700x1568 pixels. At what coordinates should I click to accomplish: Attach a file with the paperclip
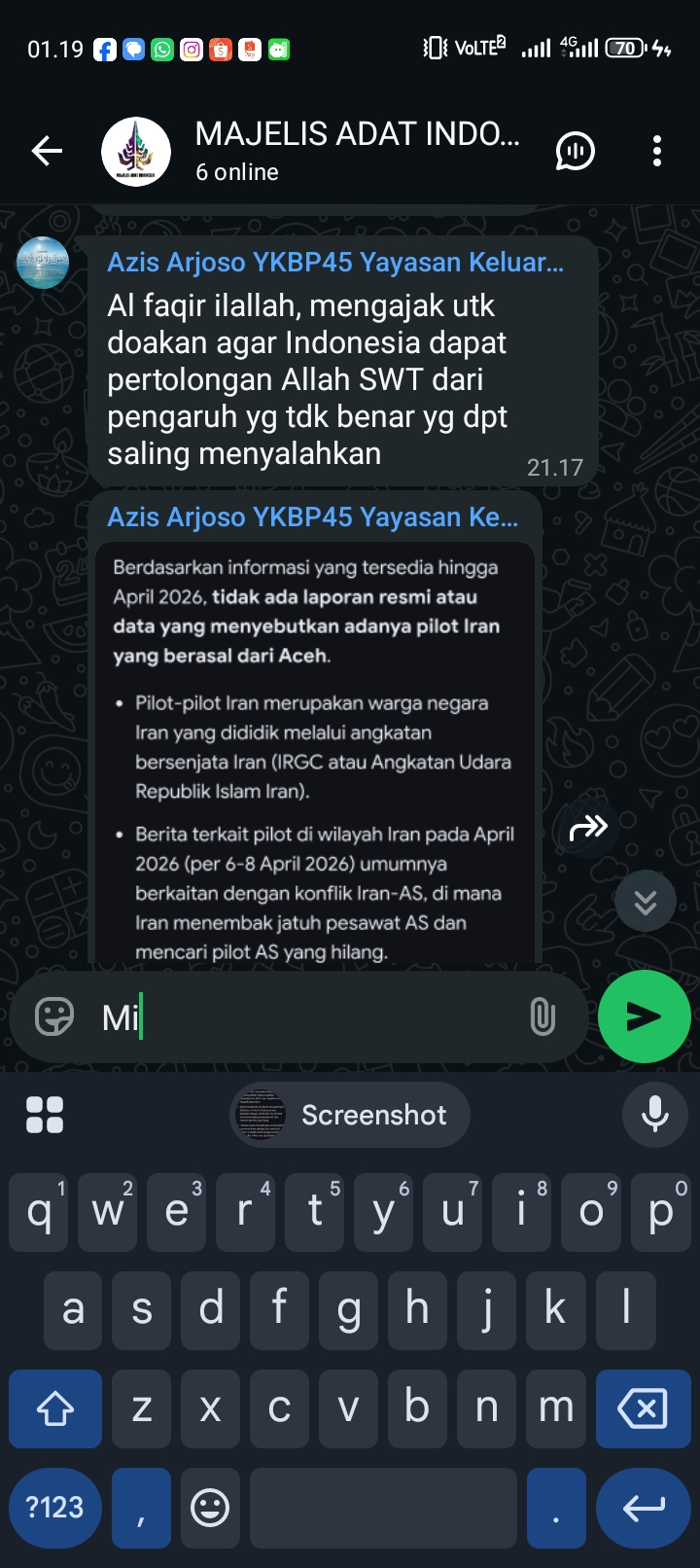542,1017
